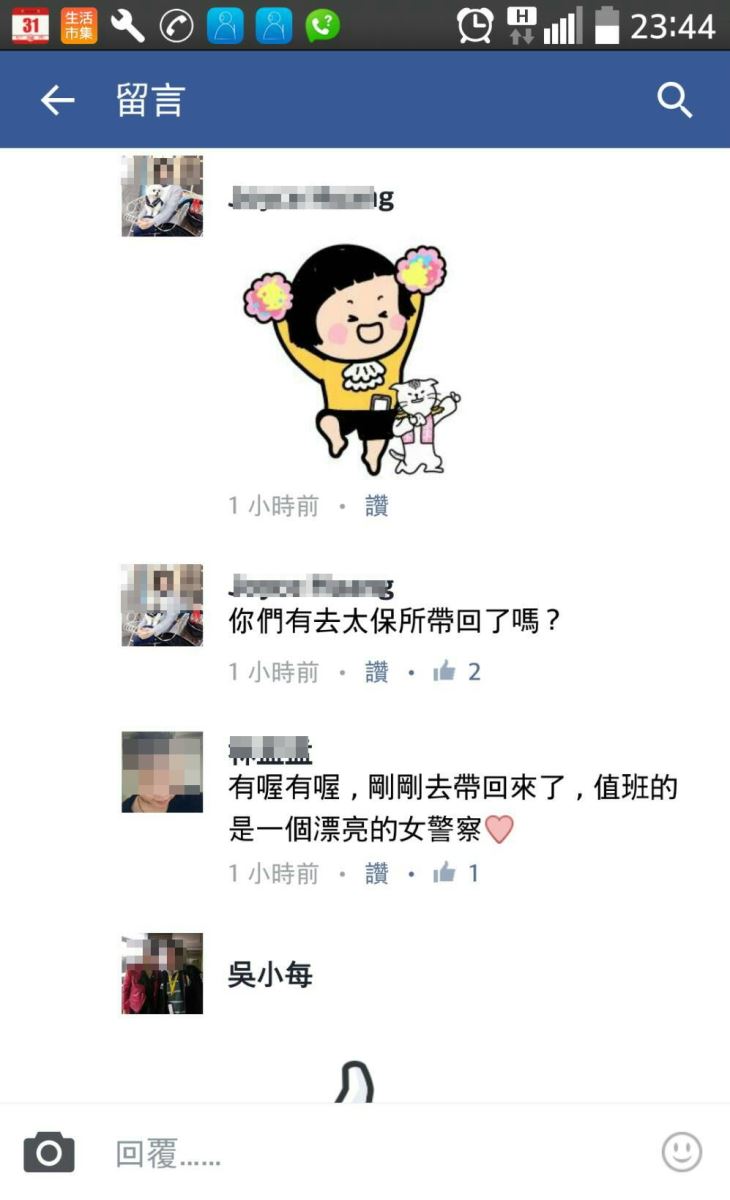View the 2 likes on the 太保所 comment
The width and height of the screenshot is (730, 1200).
[x=457, y=672]
